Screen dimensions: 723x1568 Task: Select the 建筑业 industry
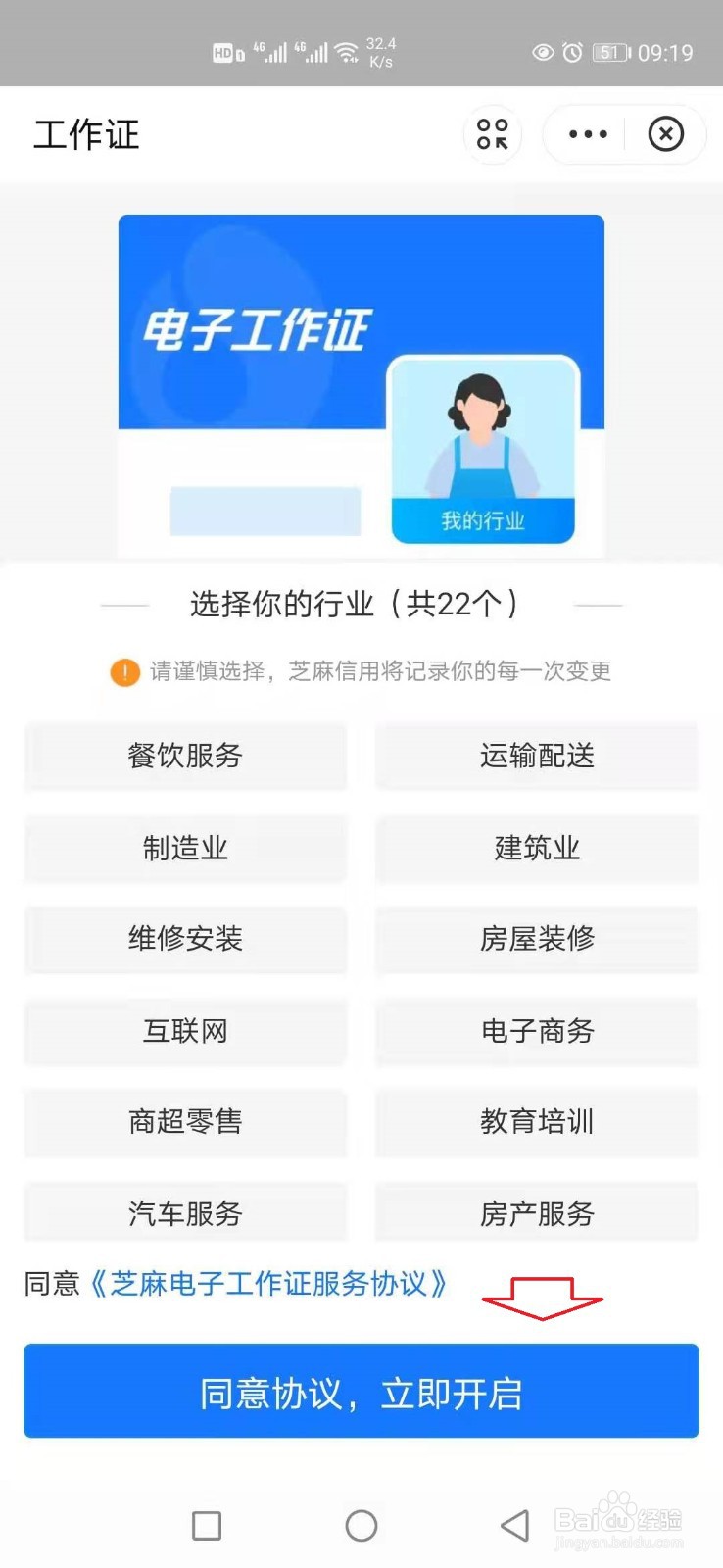tap(536, 849)
